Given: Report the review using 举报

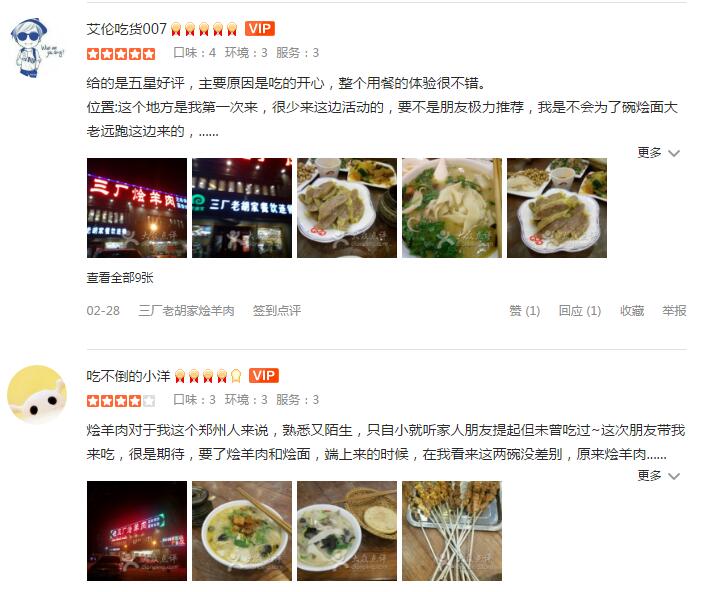Looking at the screenshot, I should pyautogui.click(x=674, y=311).
